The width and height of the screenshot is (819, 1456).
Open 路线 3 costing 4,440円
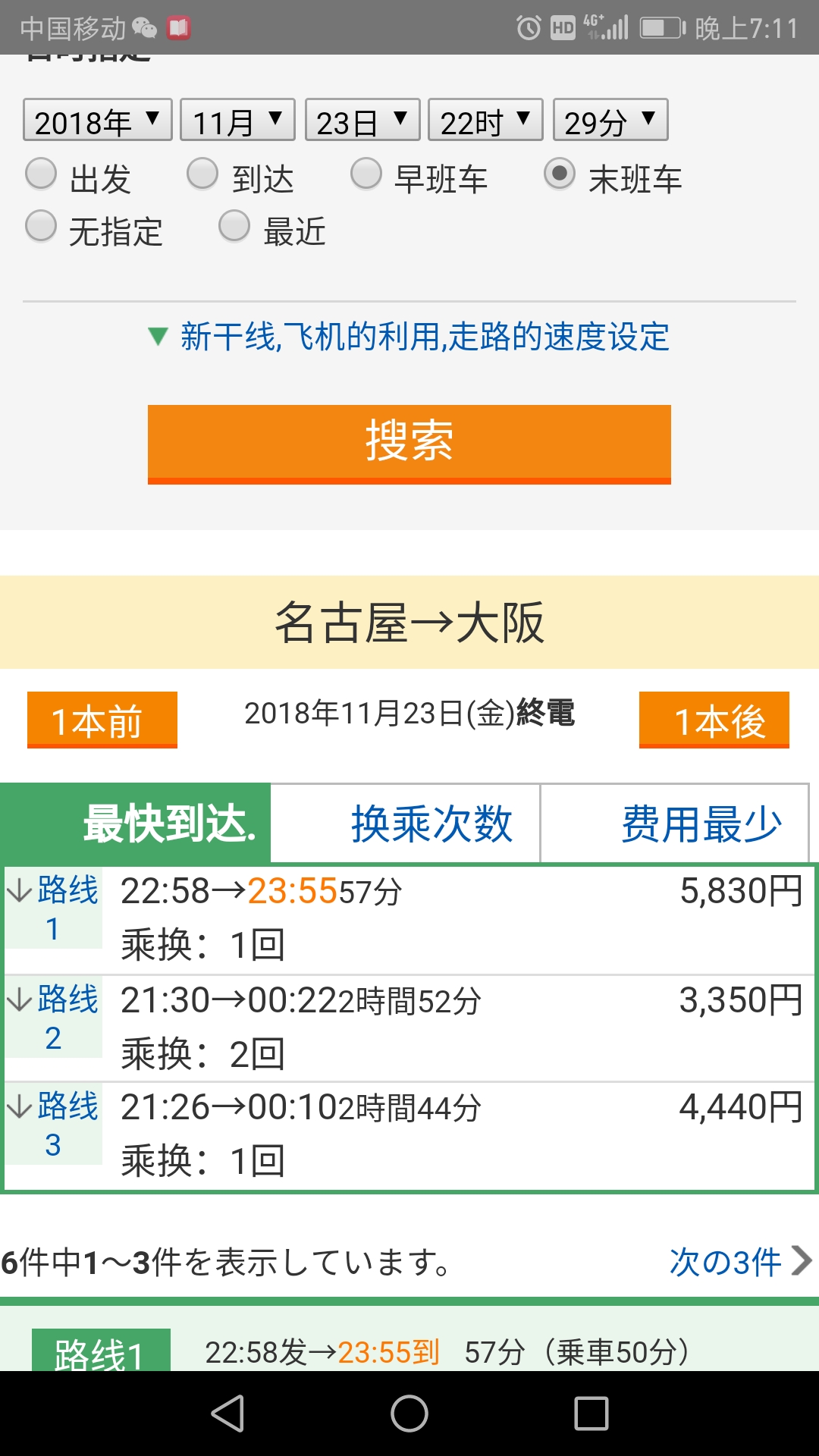click(409, 1136)
